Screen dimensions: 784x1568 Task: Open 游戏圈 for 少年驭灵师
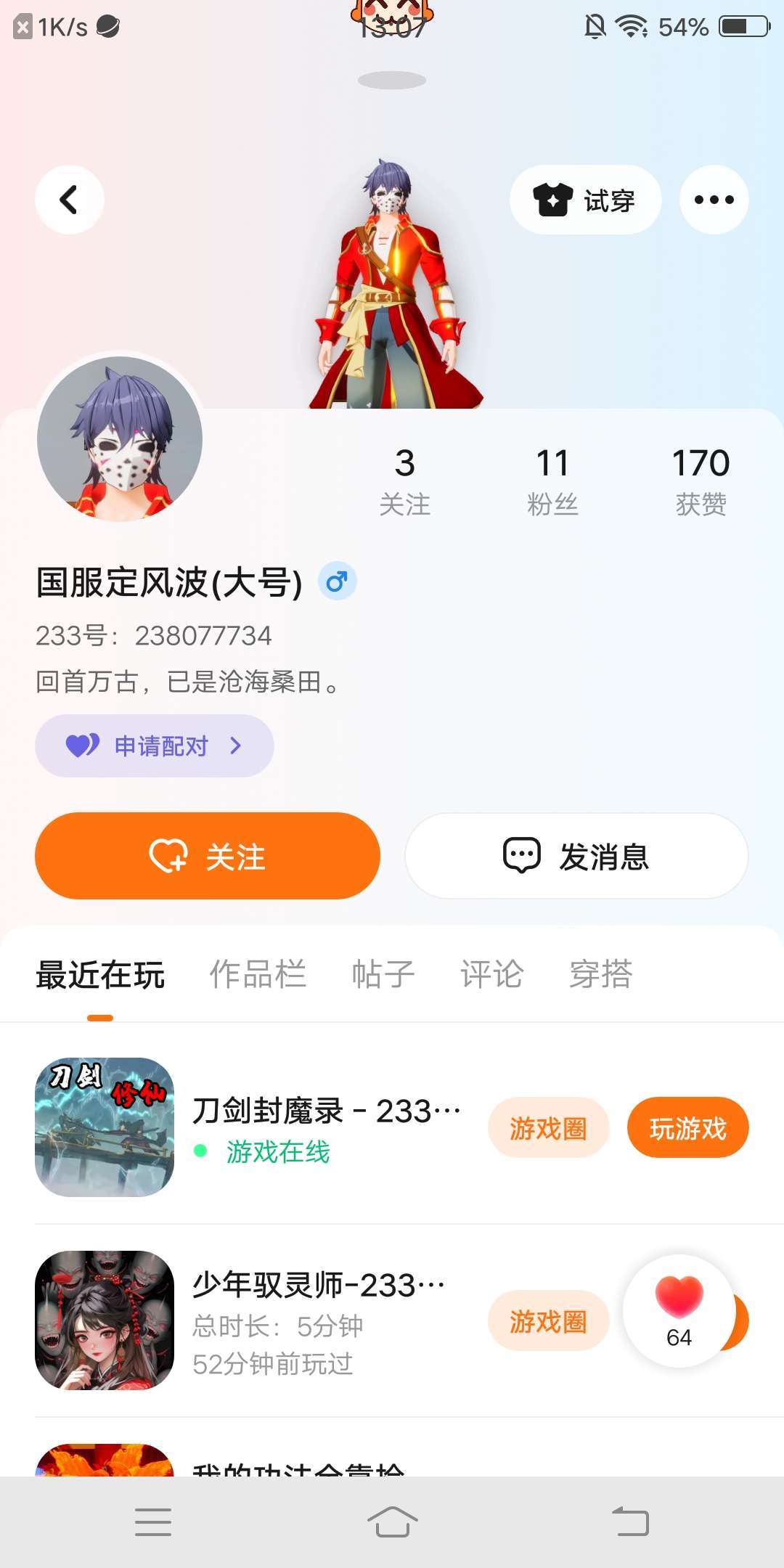pyautogui.click(x=548, y=1321)
